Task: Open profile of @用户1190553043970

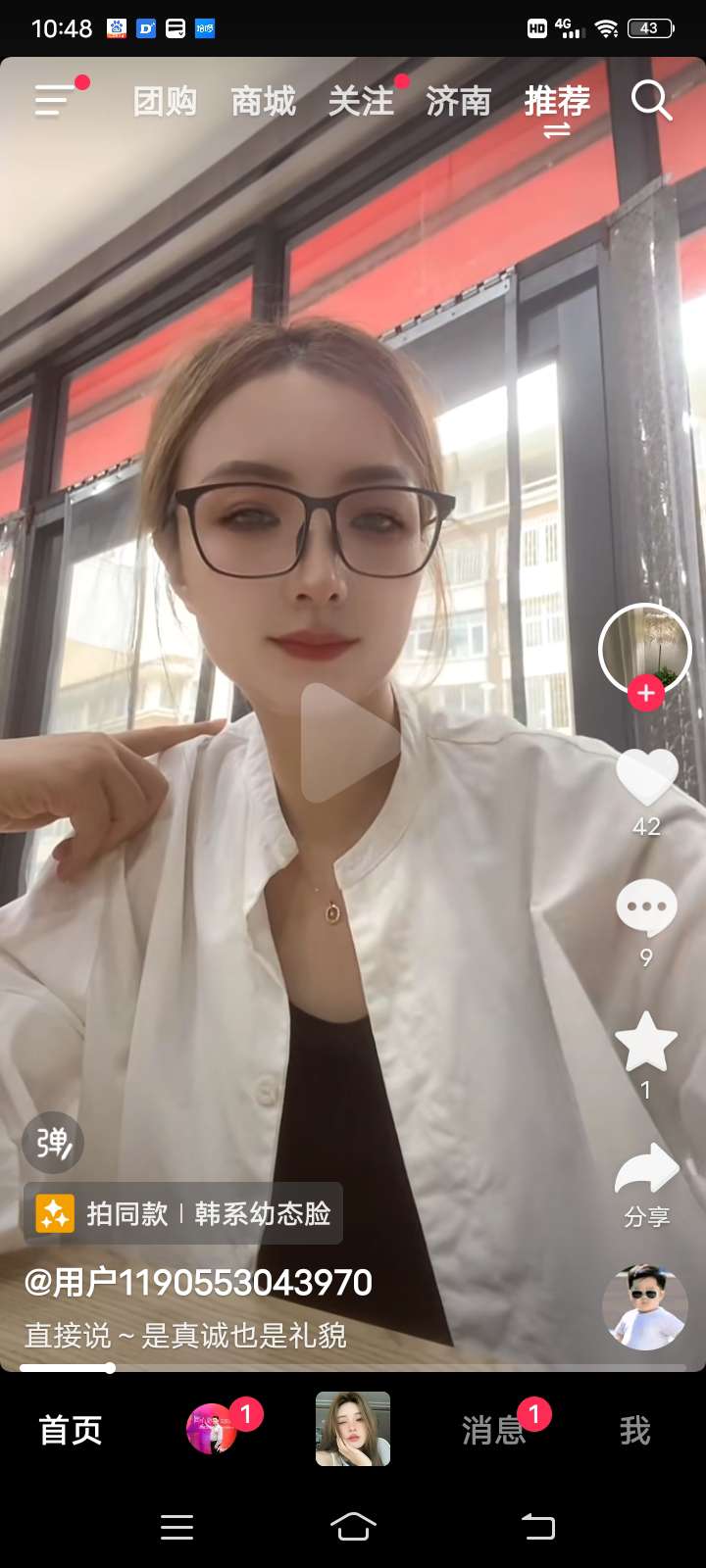Action: click(x=198, y=1282)
